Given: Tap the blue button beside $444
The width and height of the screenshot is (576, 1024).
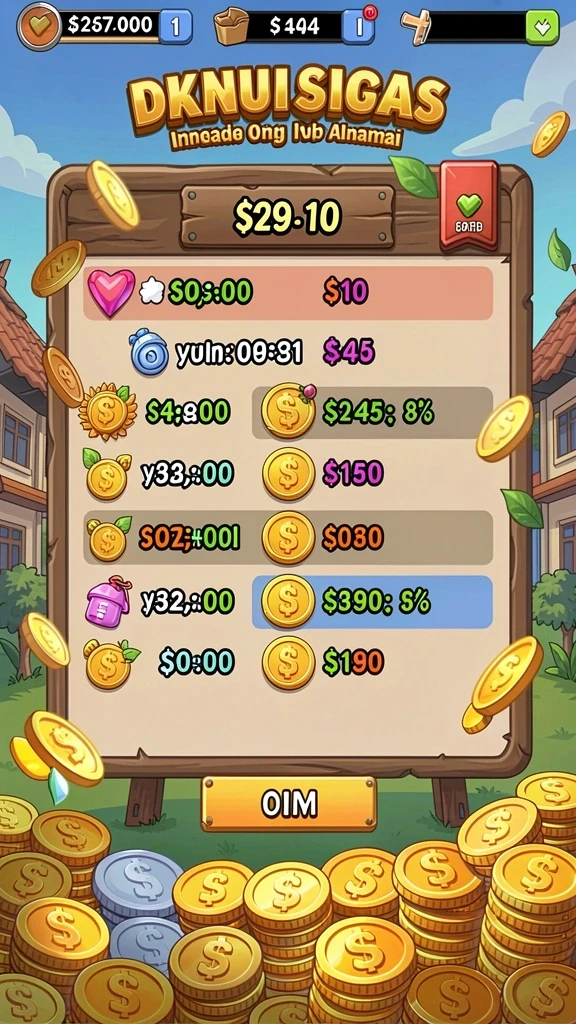Looking at the screenshot, I should [x=359, y=26].
